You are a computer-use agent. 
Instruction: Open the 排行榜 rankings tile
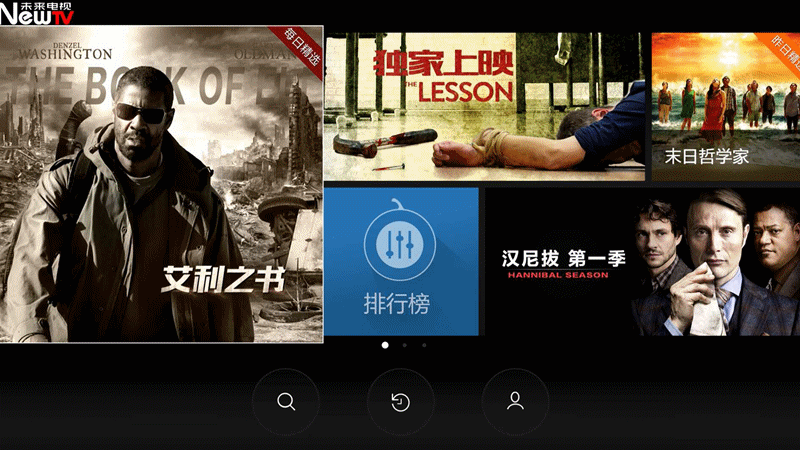coord(401,262)
